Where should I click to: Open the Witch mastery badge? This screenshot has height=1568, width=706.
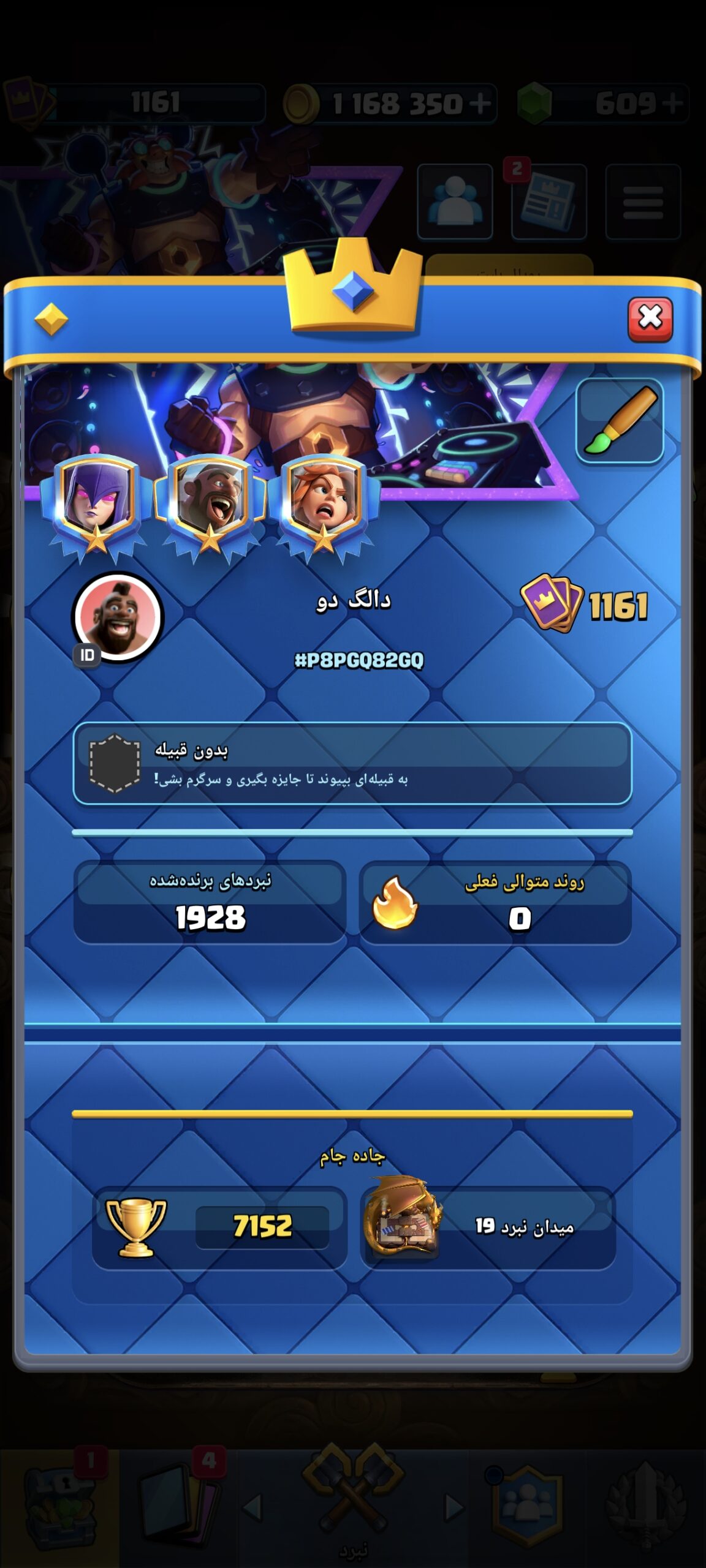point(96,506)
